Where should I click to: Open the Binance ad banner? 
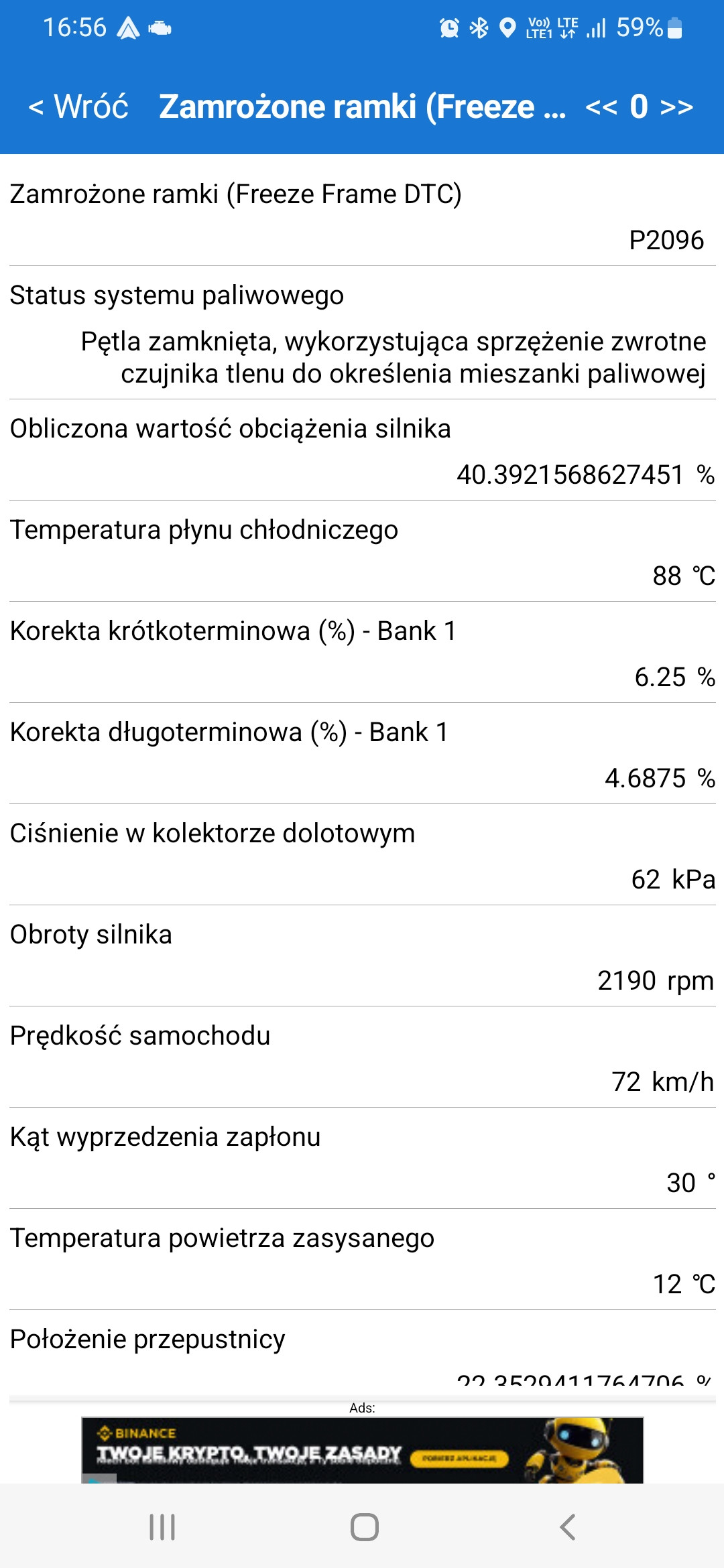362,1449
